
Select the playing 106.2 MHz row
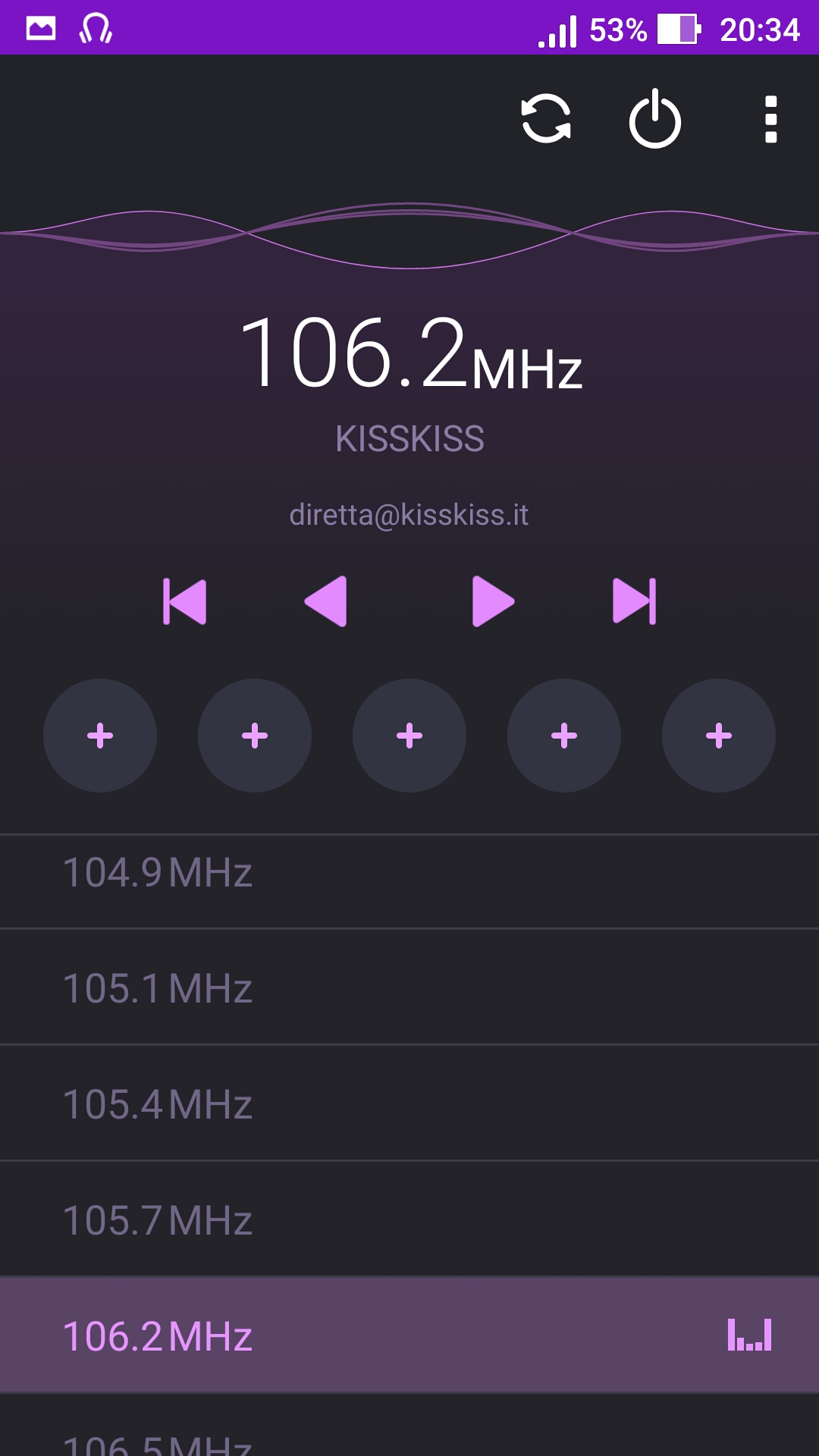click(x=409, y=1335)
